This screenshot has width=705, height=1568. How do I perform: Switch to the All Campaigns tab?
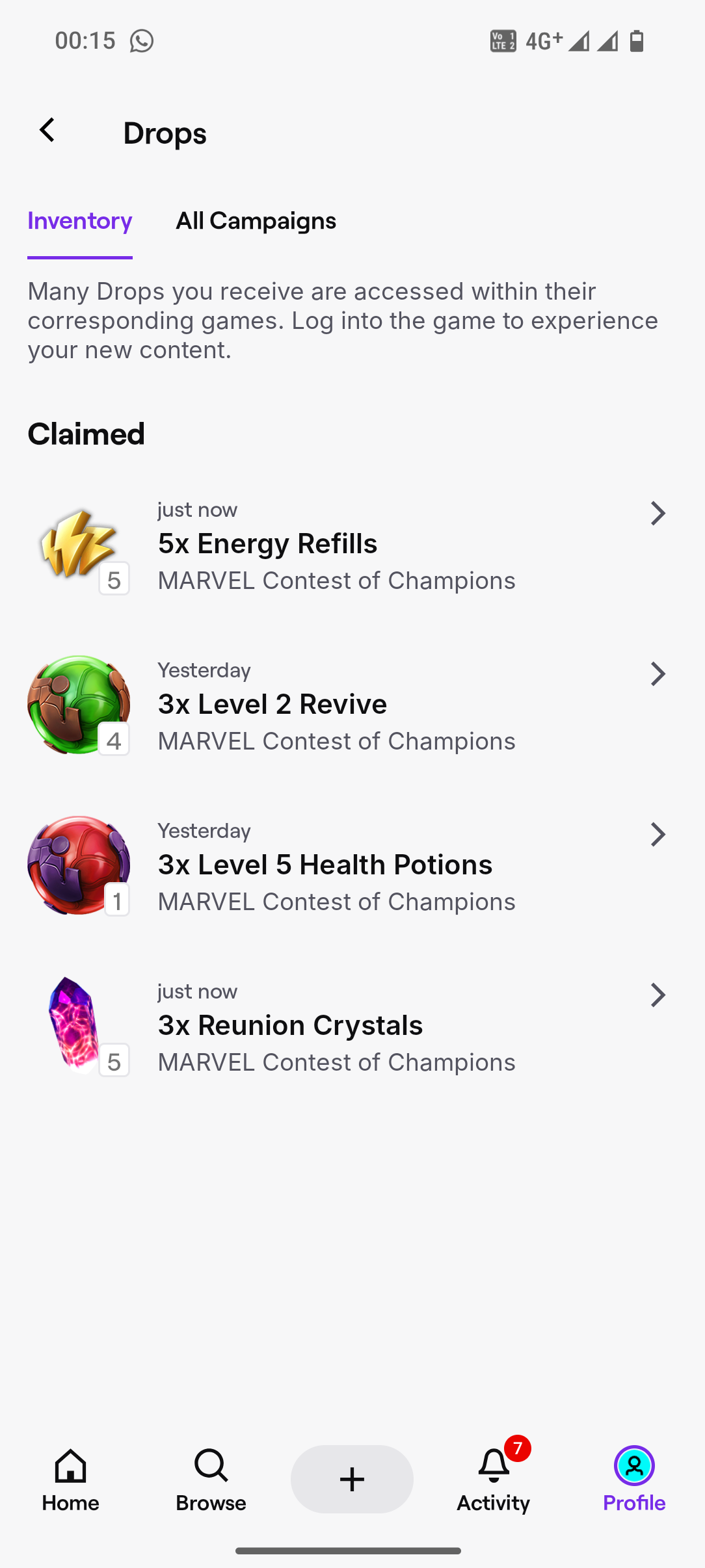pos(256,221)
